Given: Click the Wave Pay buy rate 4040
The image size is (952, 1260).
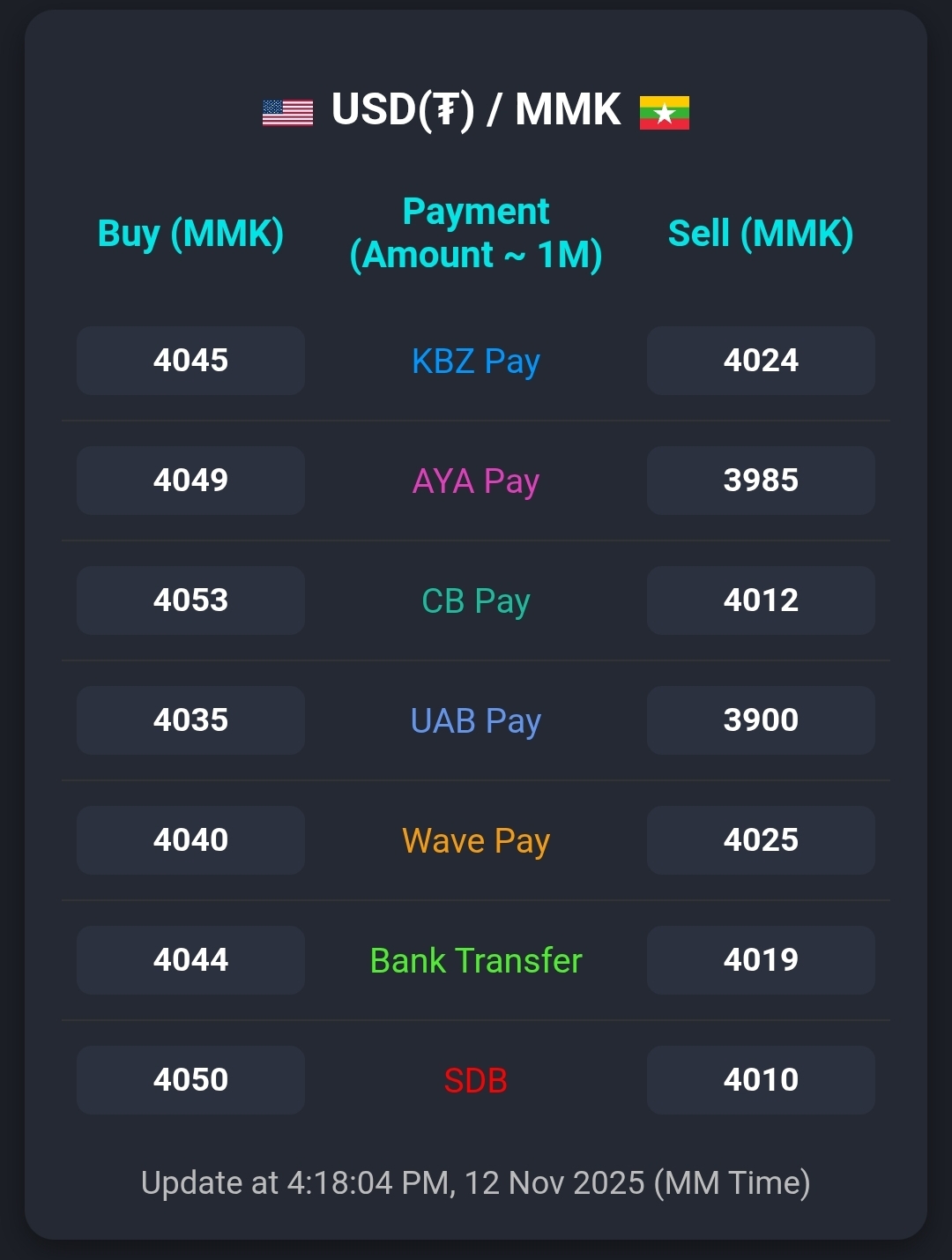Looking at the screenshot, I should click(x=190, y=840).
